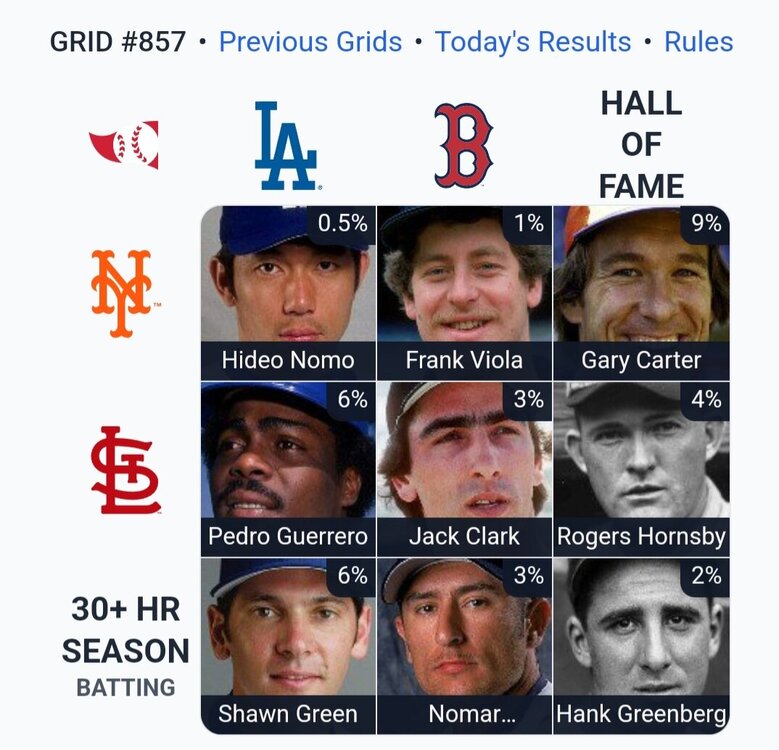The image size is (779, 750).
Task: View Today's Results
Action: (x=533, y=42)
